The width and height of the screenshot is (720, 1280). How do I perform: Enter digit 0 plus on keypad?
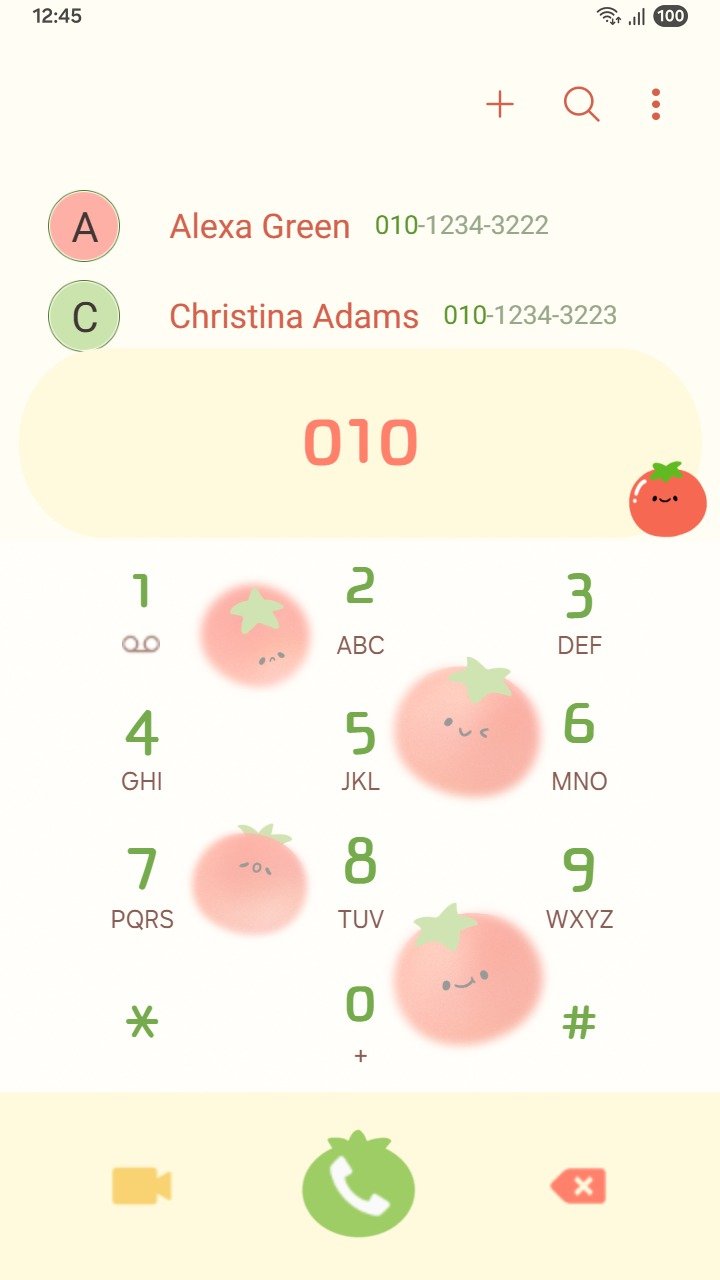point(360,1020)
